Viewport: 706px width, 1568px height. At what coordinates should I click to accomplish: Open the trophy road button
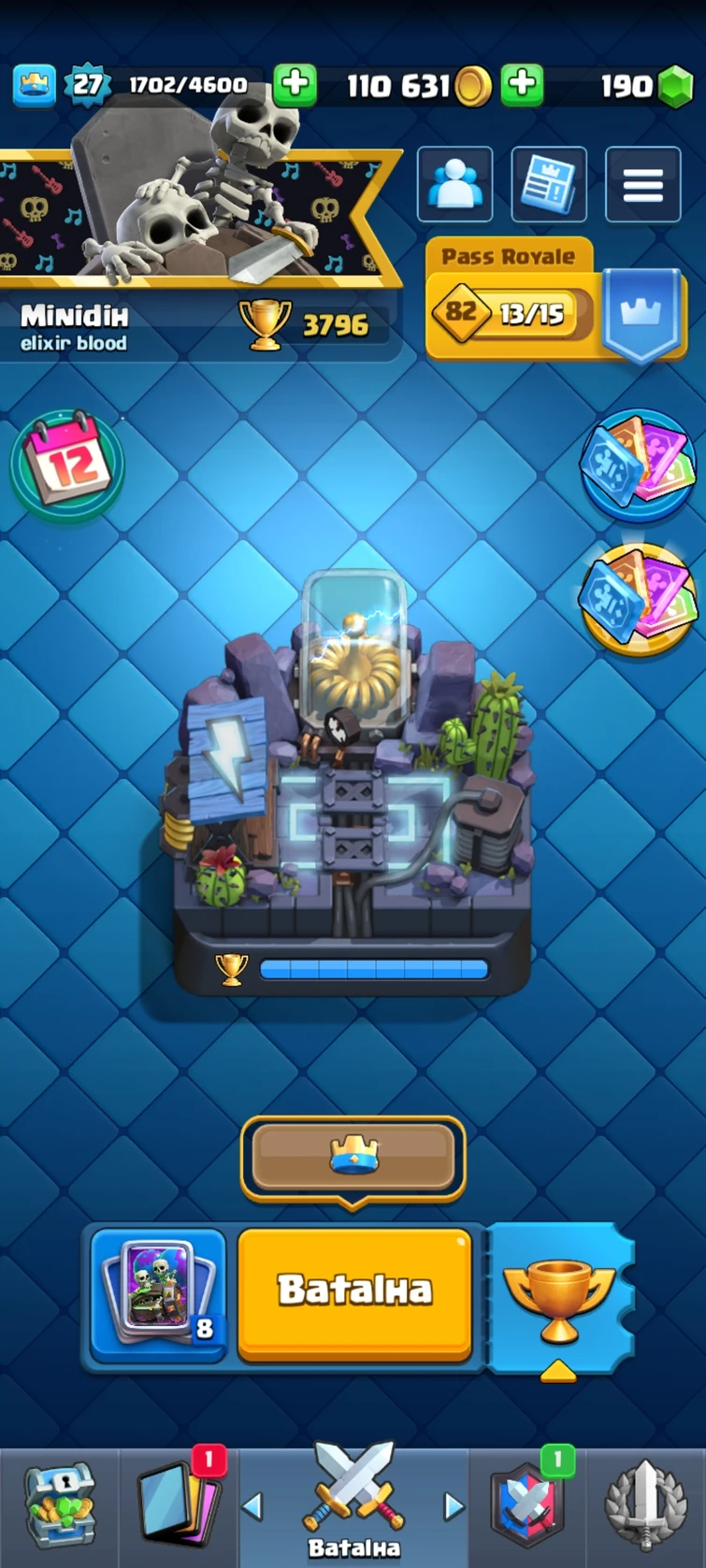pyautogui.click(x=558, y=1295)
